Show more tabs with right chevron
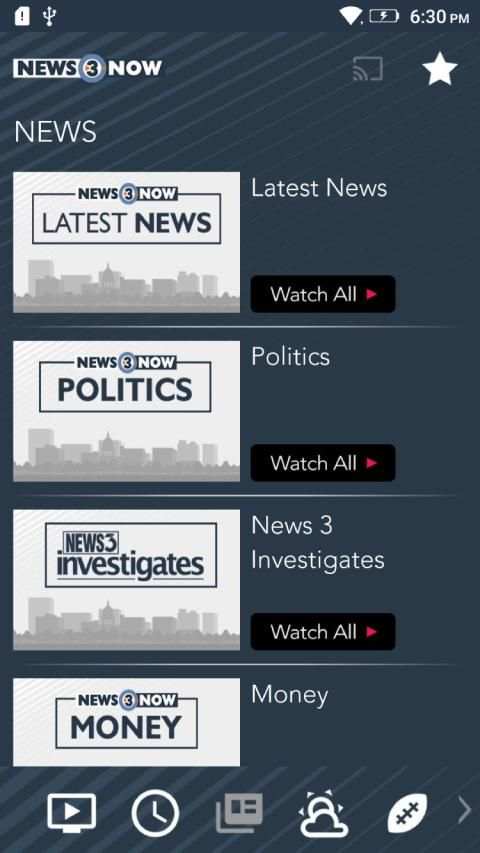 (464, 811)
